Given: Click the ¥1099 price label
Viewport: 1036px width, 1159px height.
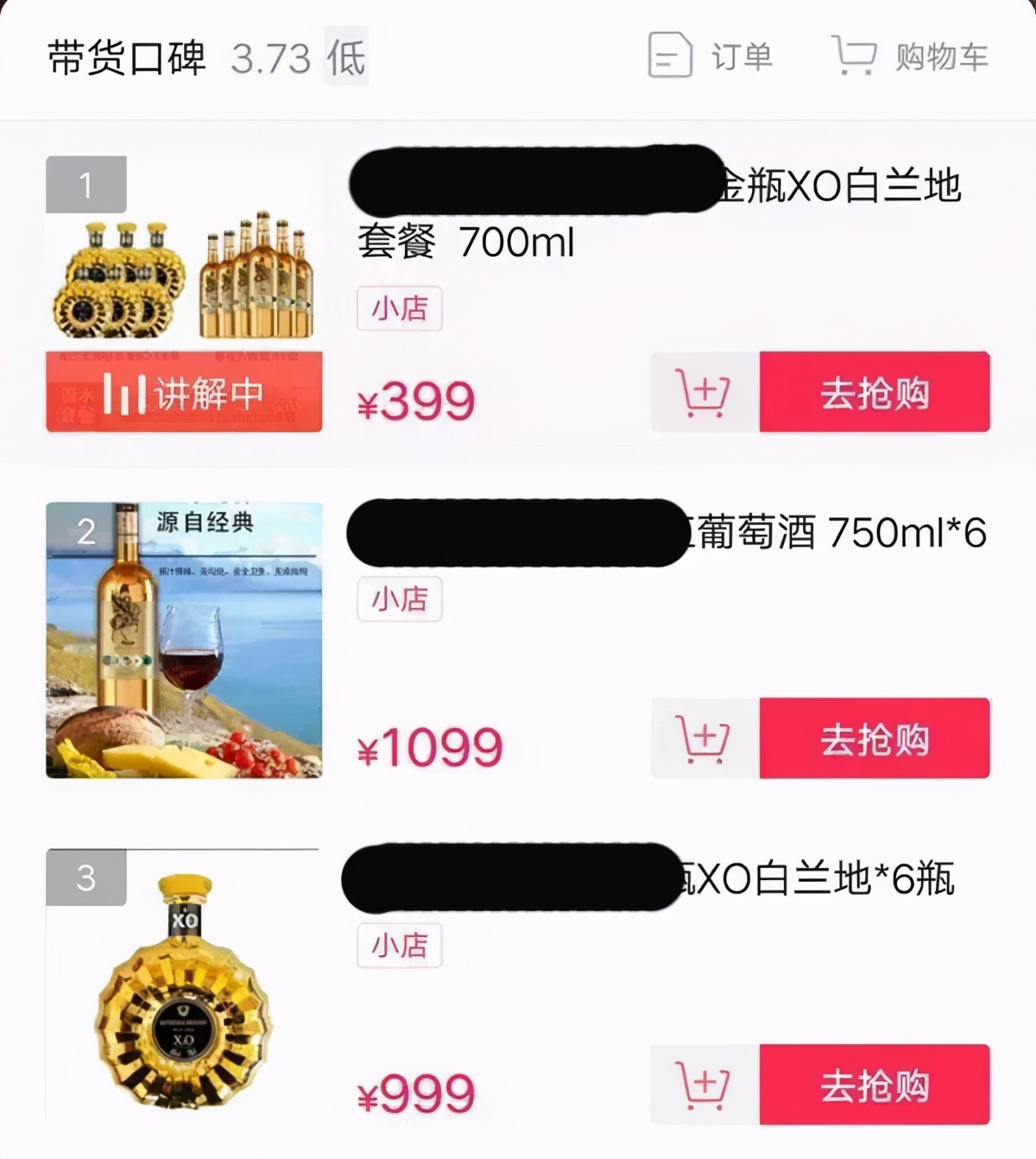Looking at the screenshot, I should click(427, 744).
